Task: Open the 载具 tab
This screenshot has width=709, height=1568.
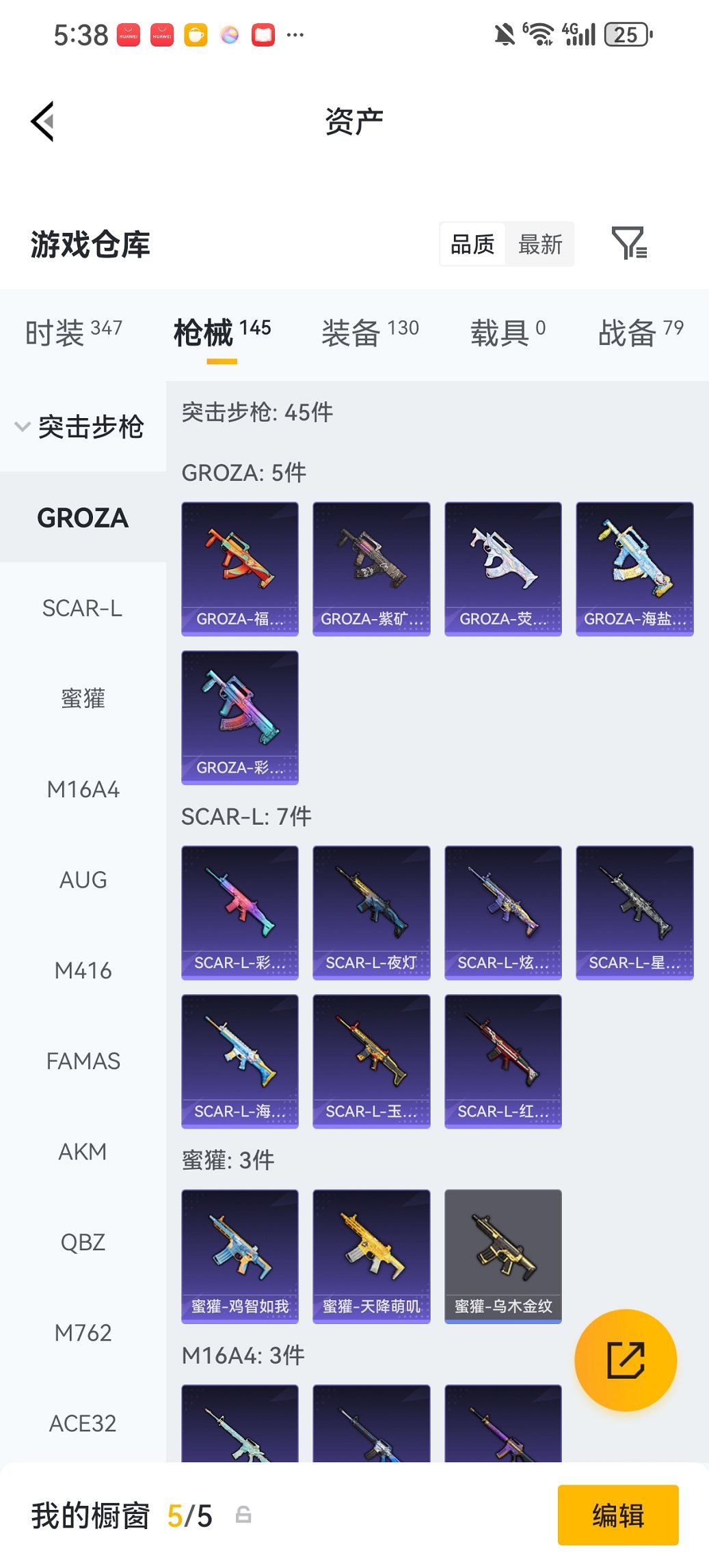Action: [x=507, y=333]
